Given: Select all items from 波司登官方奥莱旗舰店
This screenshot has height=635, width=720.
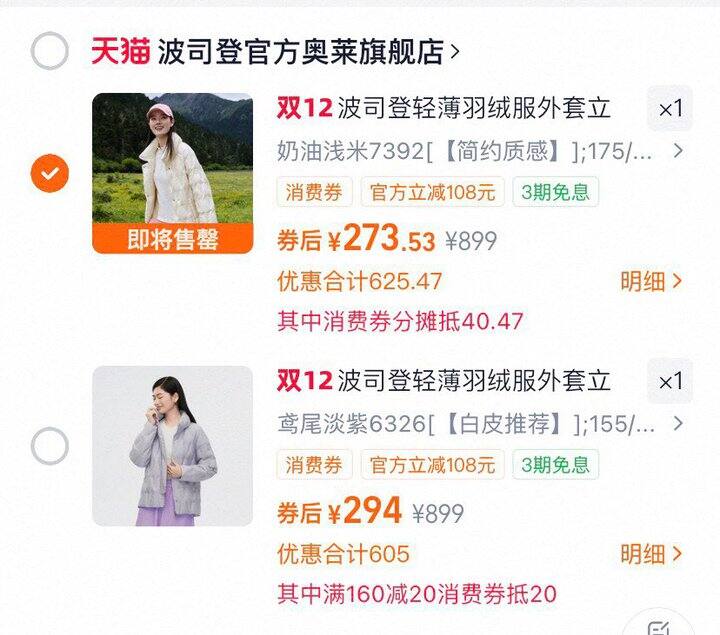Looking at the screenshot, I should (49, 50).
